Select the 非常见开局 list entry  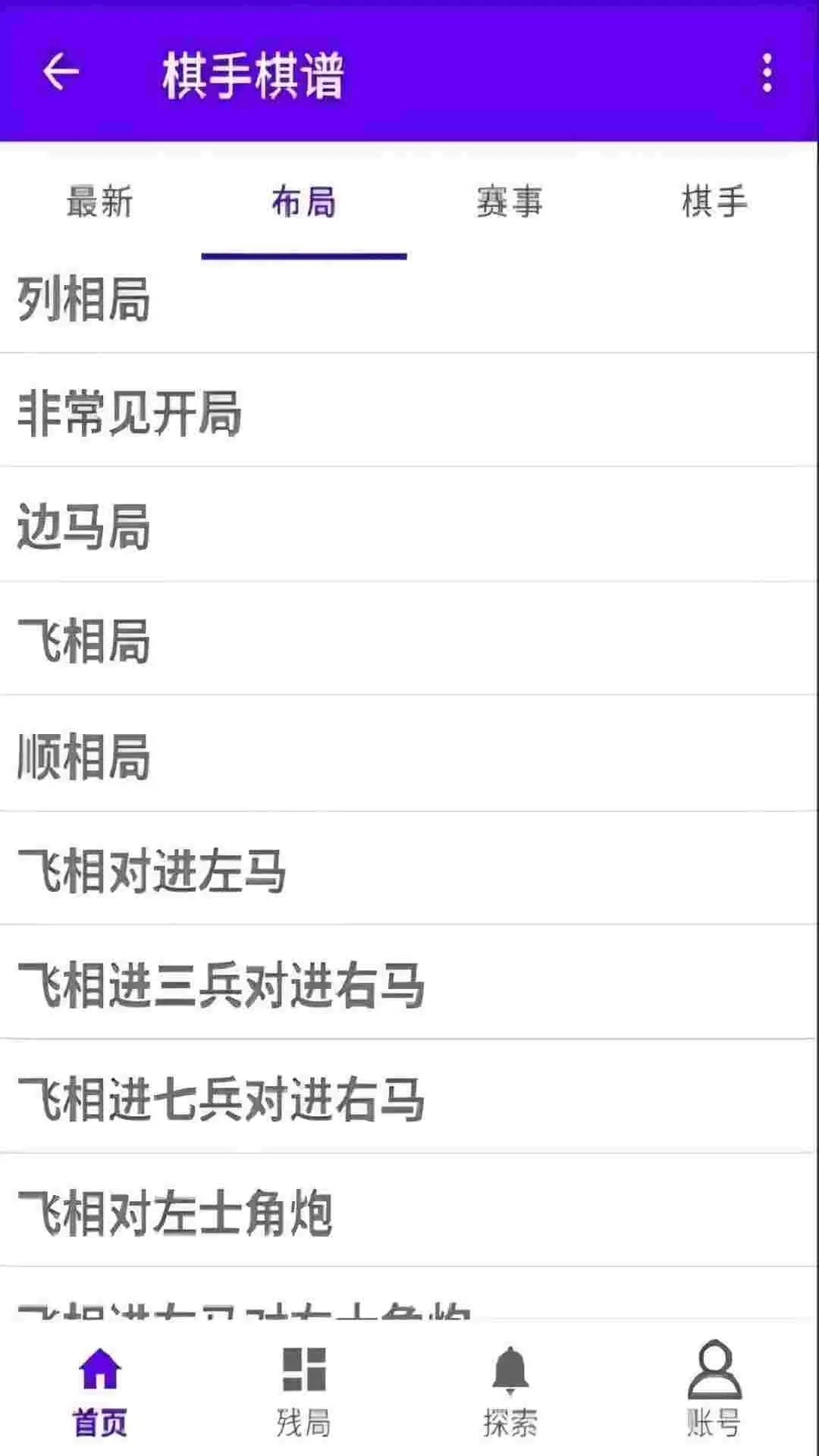130,412
